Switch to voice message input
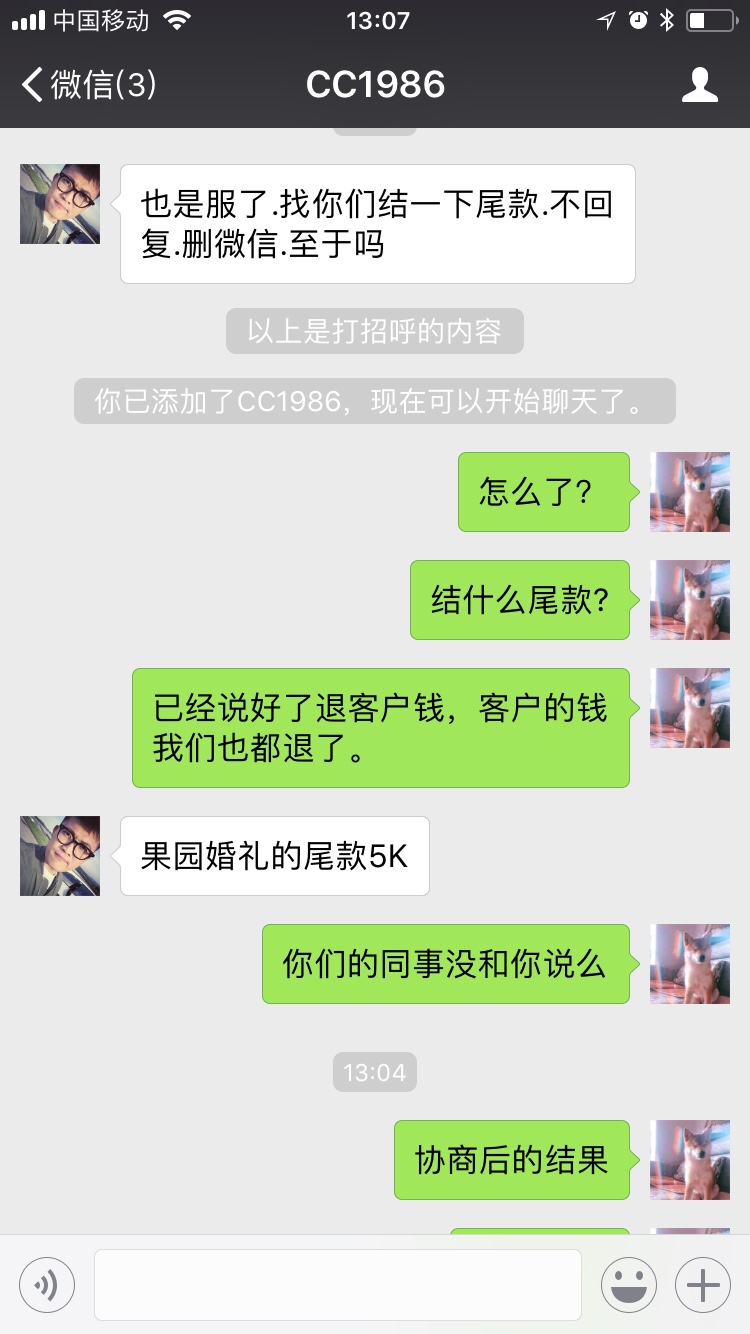750x1334 pixels. click(x=47, y=1285)
